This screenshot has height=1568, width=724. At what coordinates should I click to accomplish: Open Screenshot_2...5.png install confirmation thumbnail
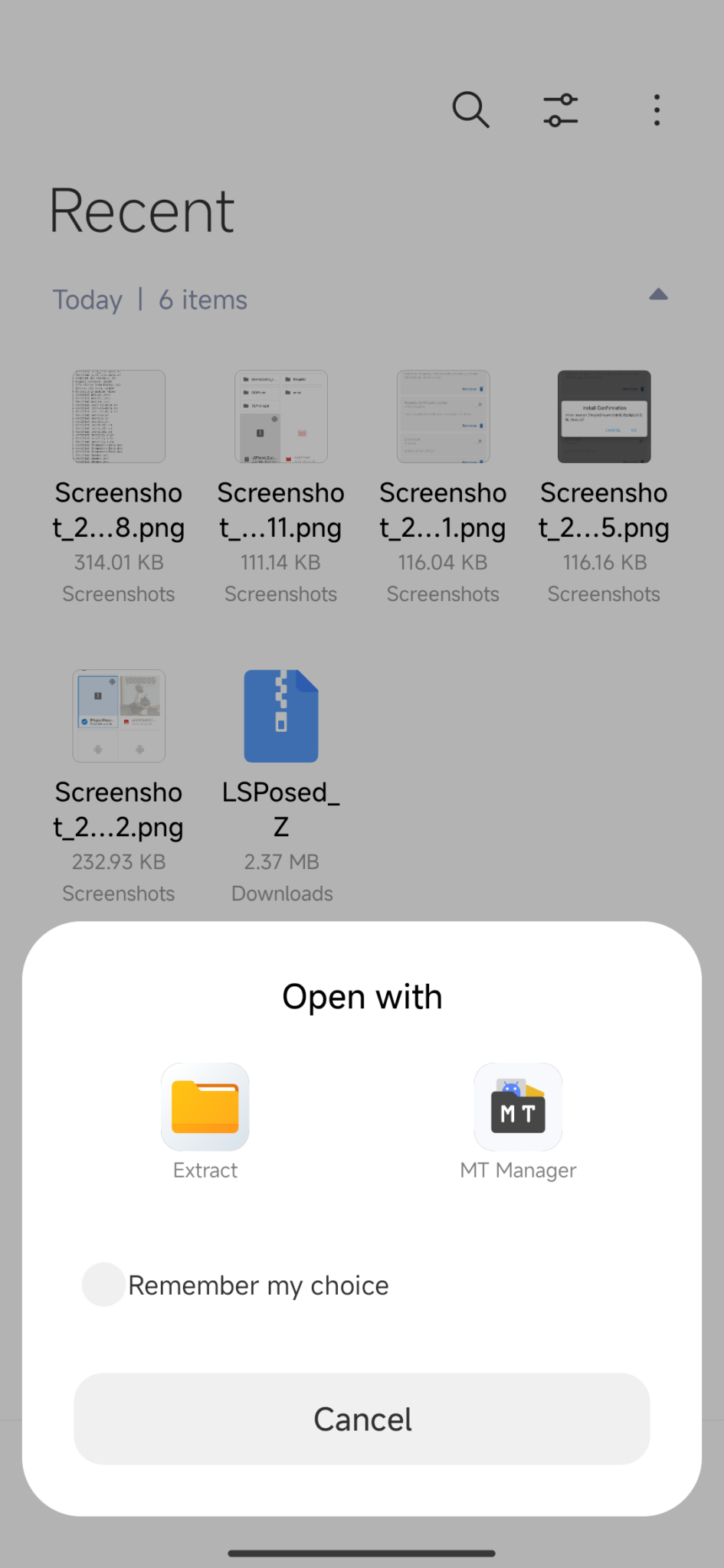coord(604,416)
